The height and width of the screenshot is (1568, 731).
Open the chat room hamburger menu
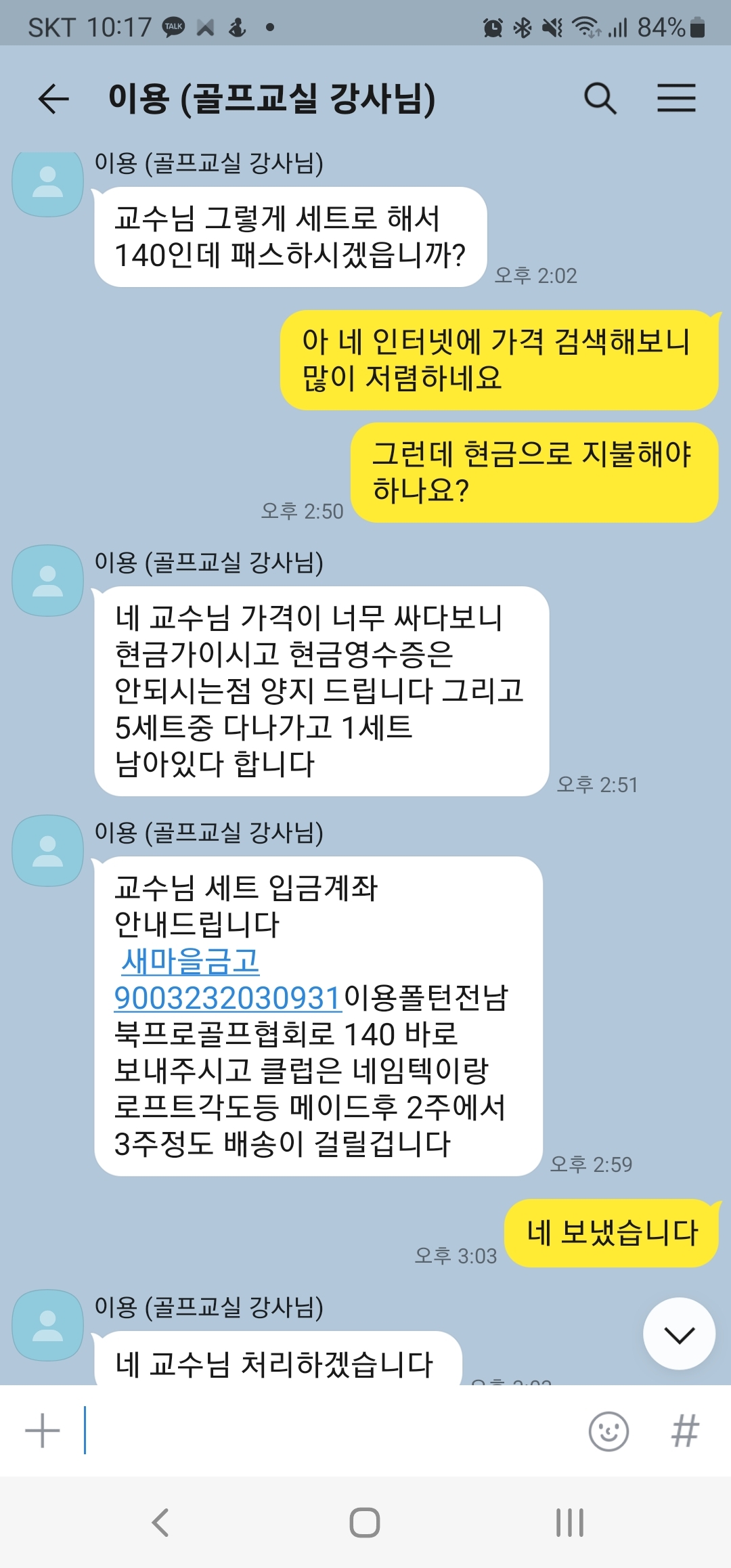pyautogui.click(x=676, y=99)
